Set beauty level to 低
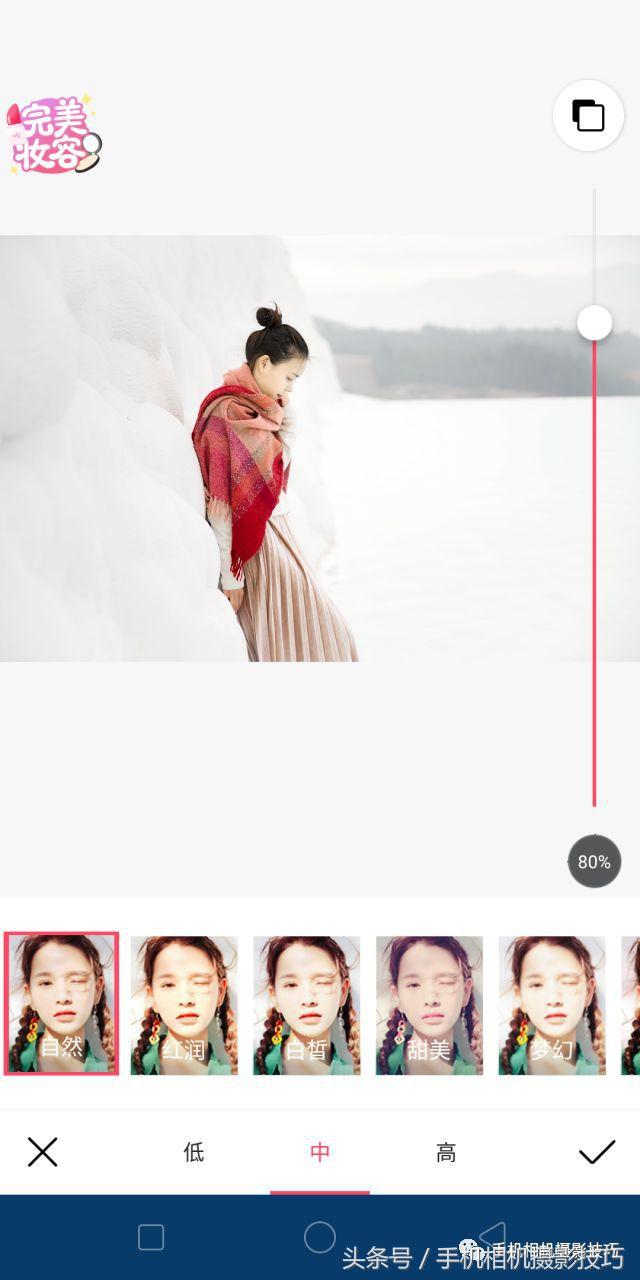This screenshot has height=1280, width=640. pyautogui.click(x=194, y=1152)
